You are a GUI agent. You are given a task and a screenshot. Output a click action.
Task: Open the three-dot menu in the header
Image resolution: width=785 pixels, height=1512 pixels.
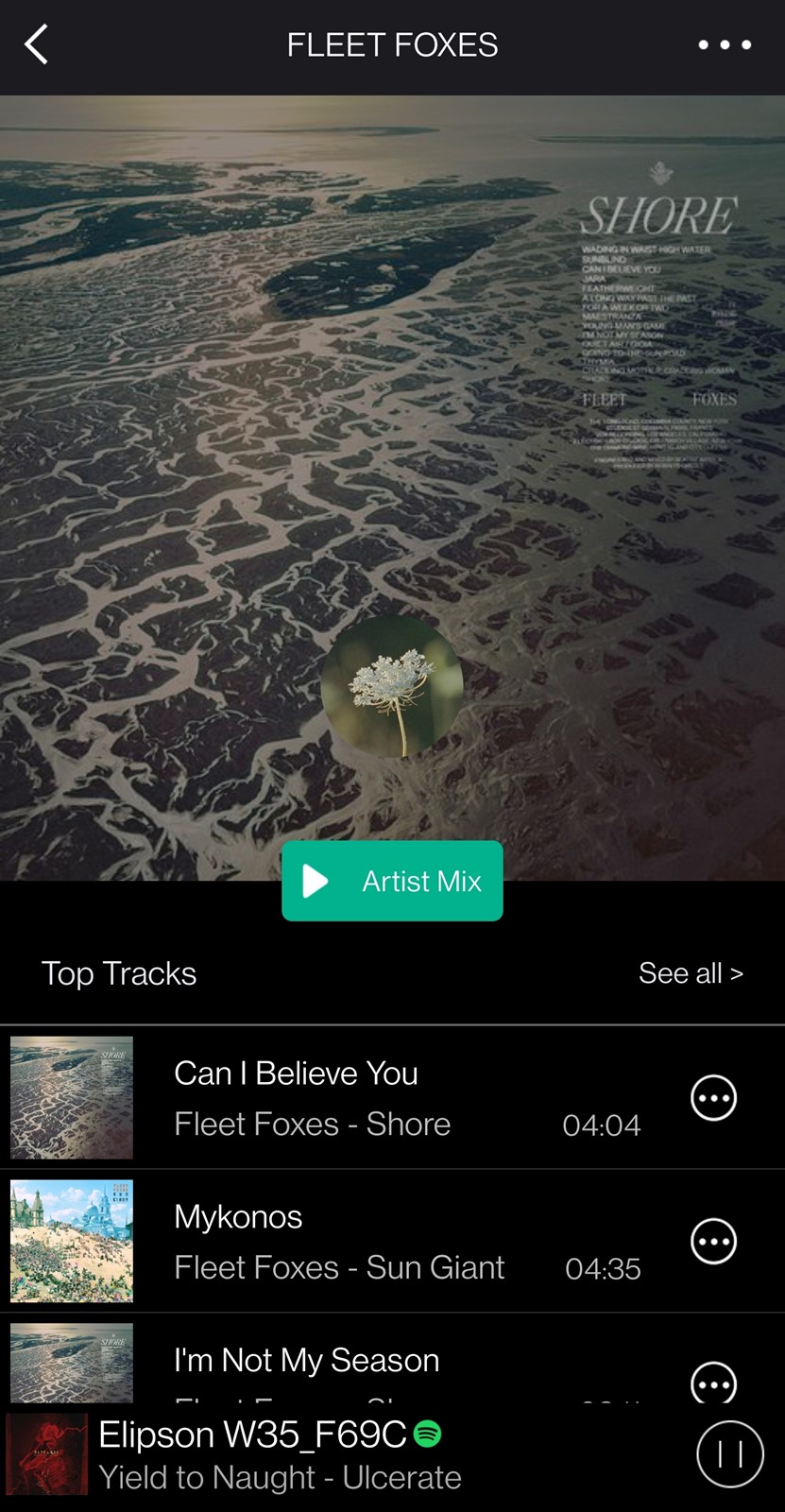pos(725,44)
